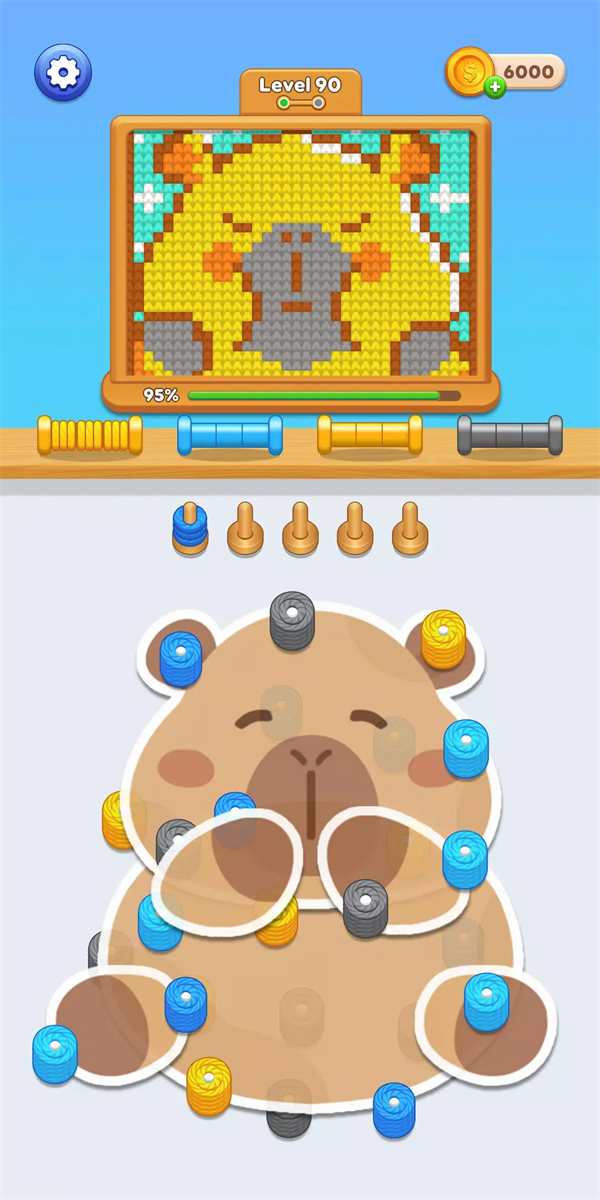Open the settings gear
This screenshot has width=600, height=1200.
click(63, 72)
